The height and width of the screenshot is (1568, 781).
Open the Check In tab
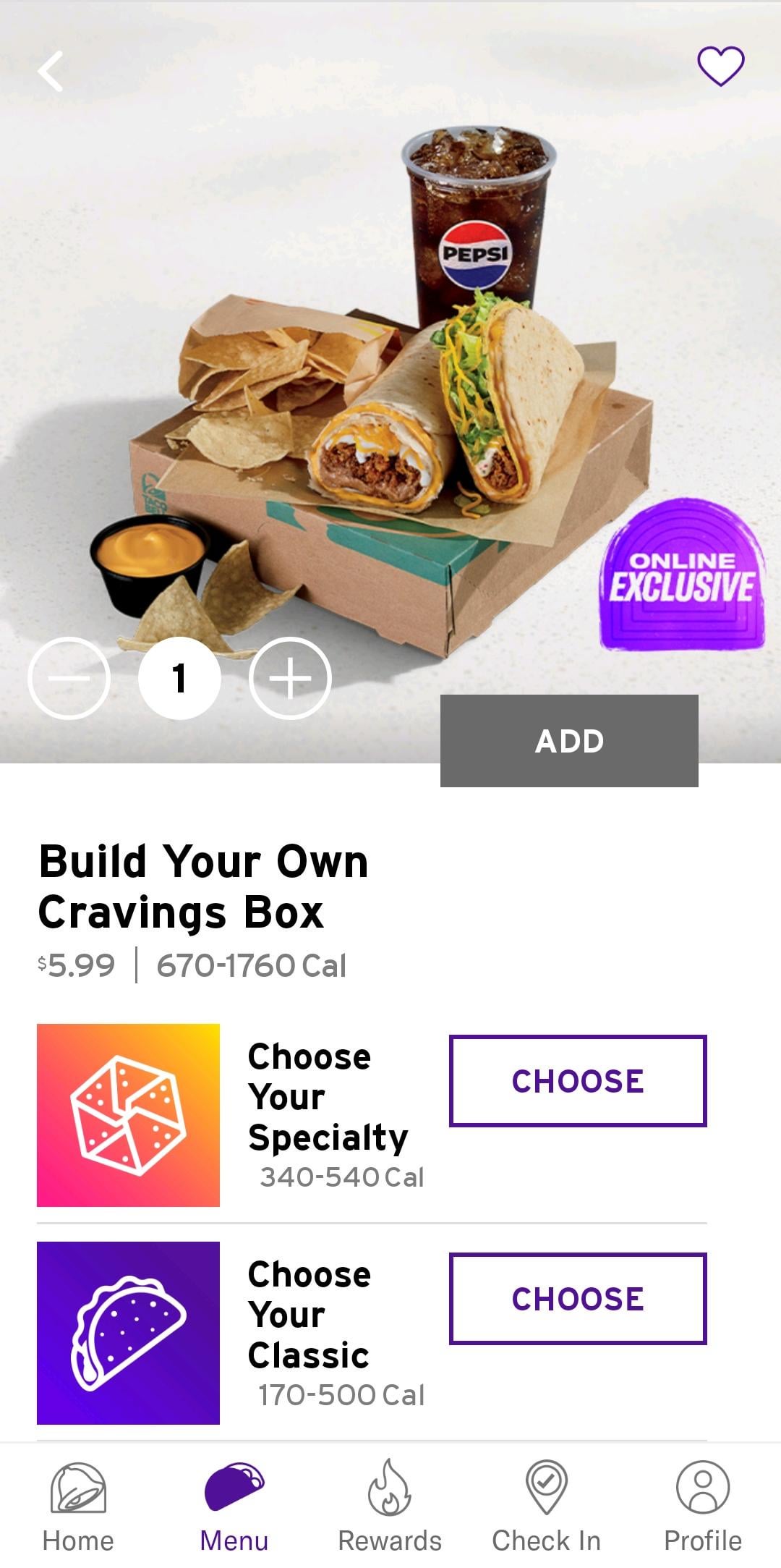546,1506
